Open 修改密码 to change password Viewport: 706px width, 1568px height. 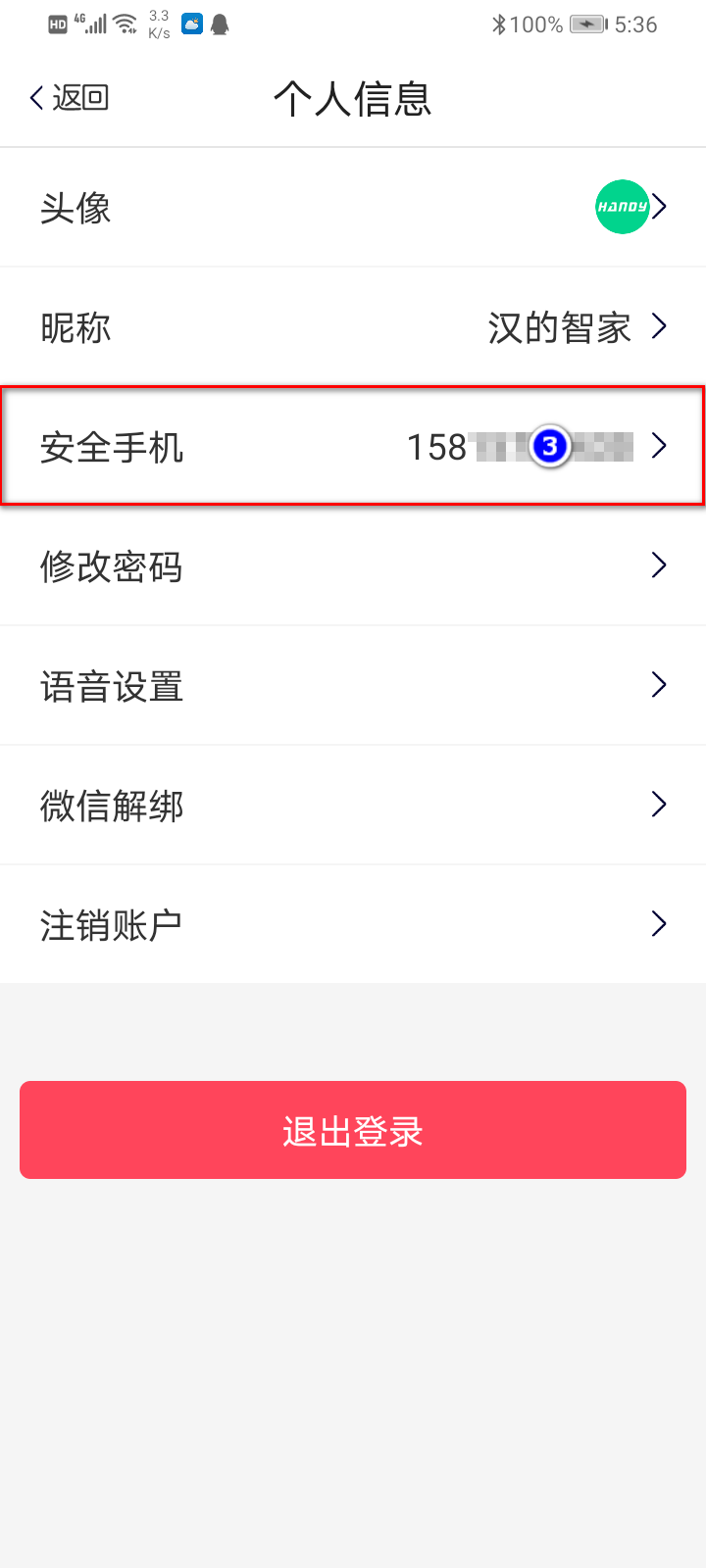353,566
